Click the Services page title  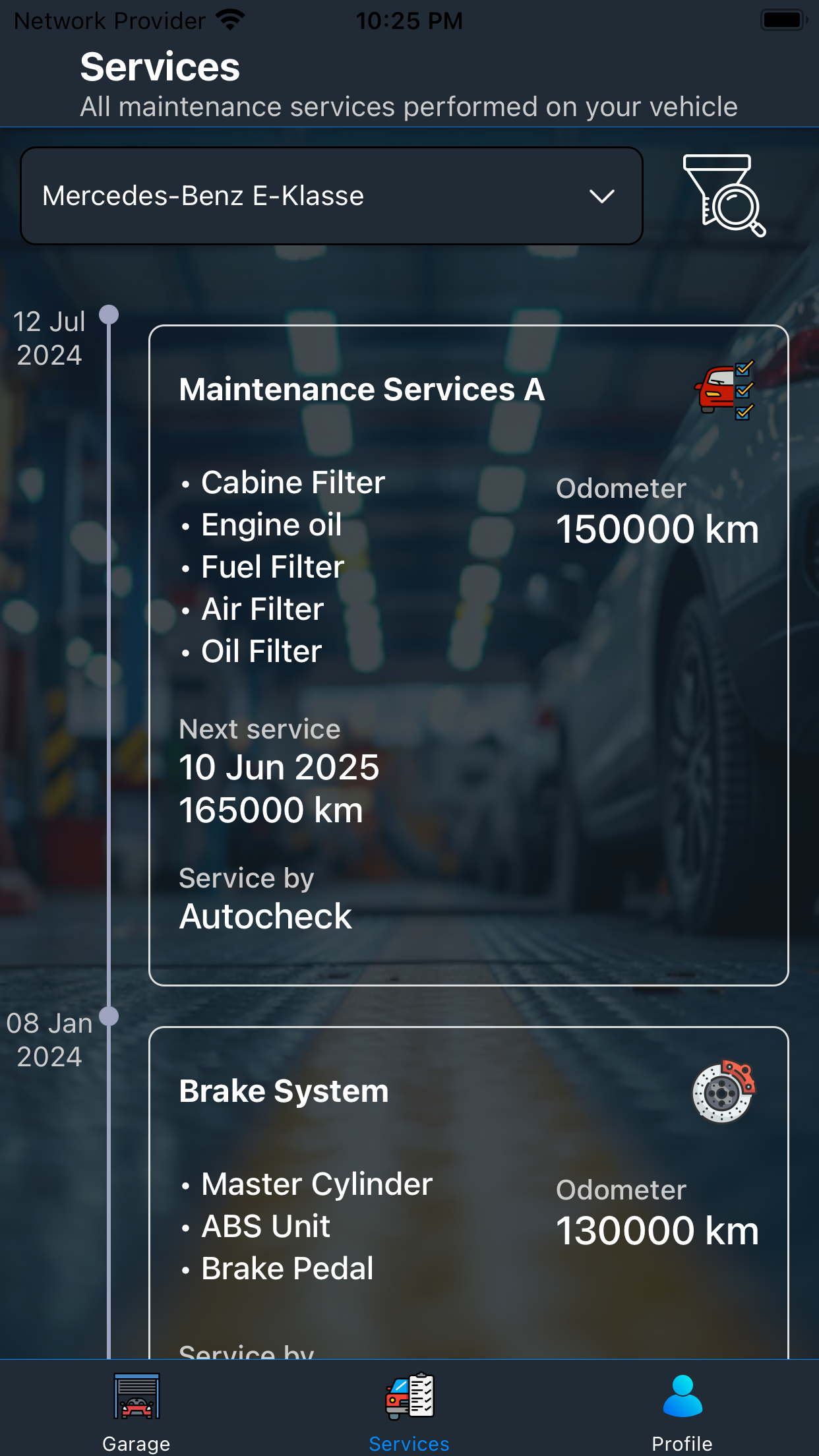point(160,66)
